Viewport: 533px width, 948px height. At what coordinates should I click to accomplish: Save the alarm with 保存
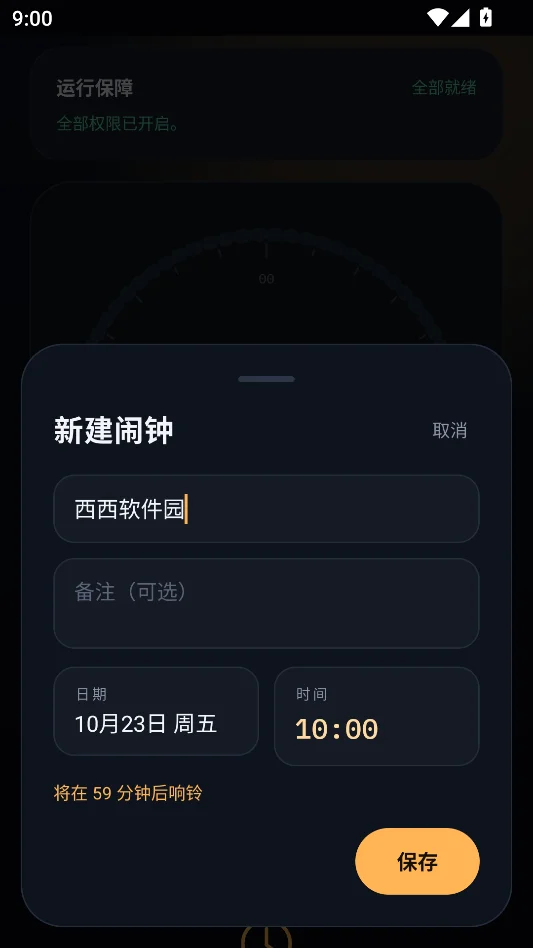click(417, 862)
